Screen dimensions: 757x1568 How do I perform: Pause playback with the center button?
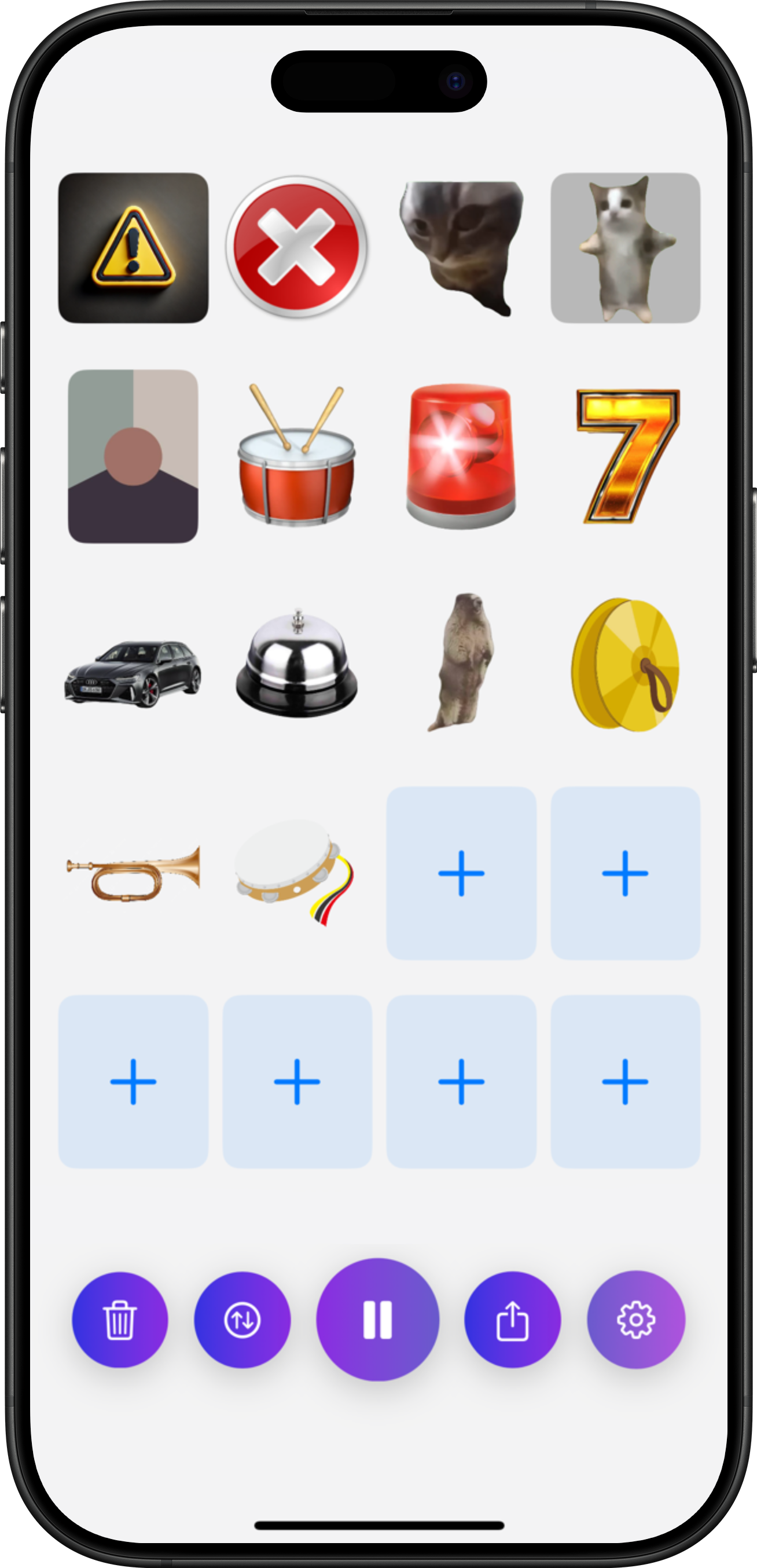(x=377, y=1320)
